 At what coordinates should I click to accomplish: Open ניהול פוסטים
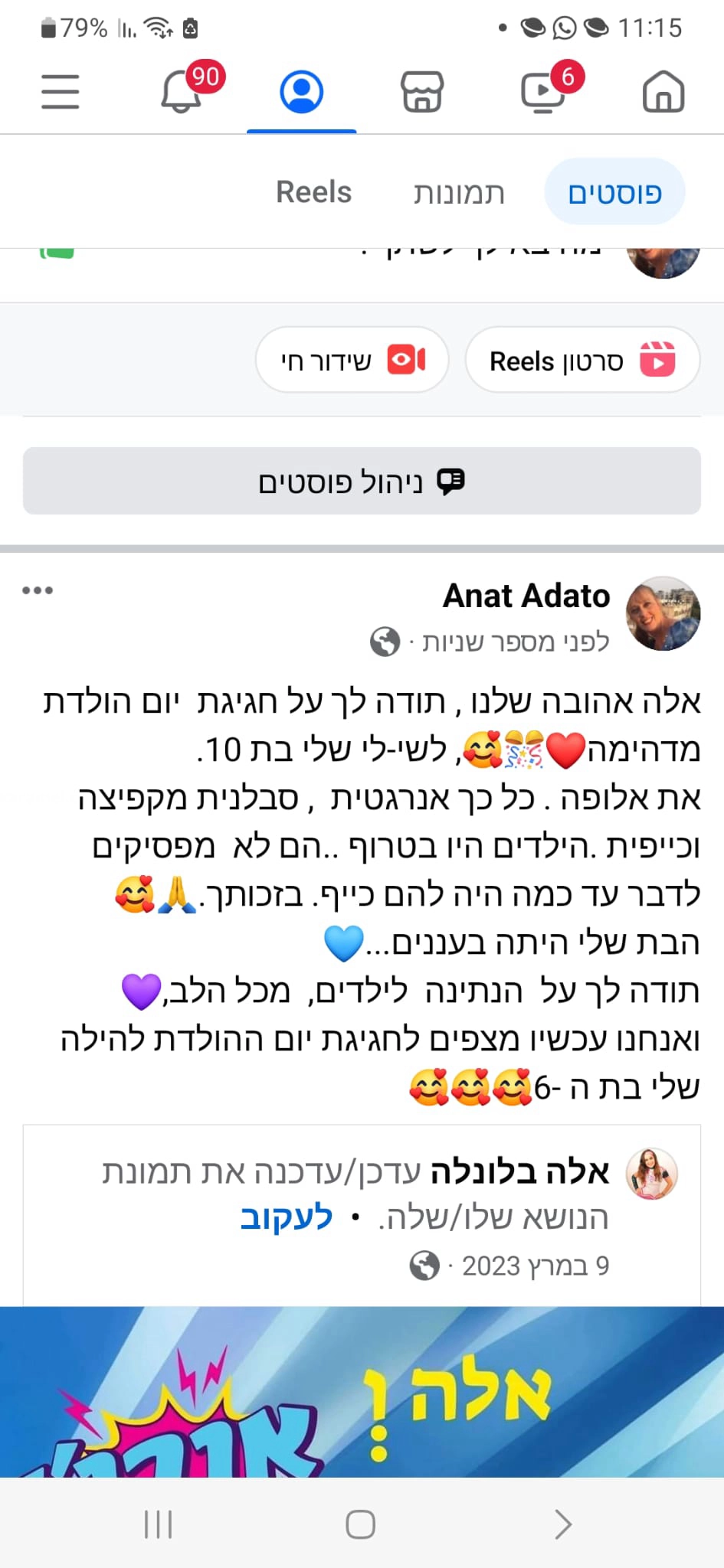pos(362,482)
